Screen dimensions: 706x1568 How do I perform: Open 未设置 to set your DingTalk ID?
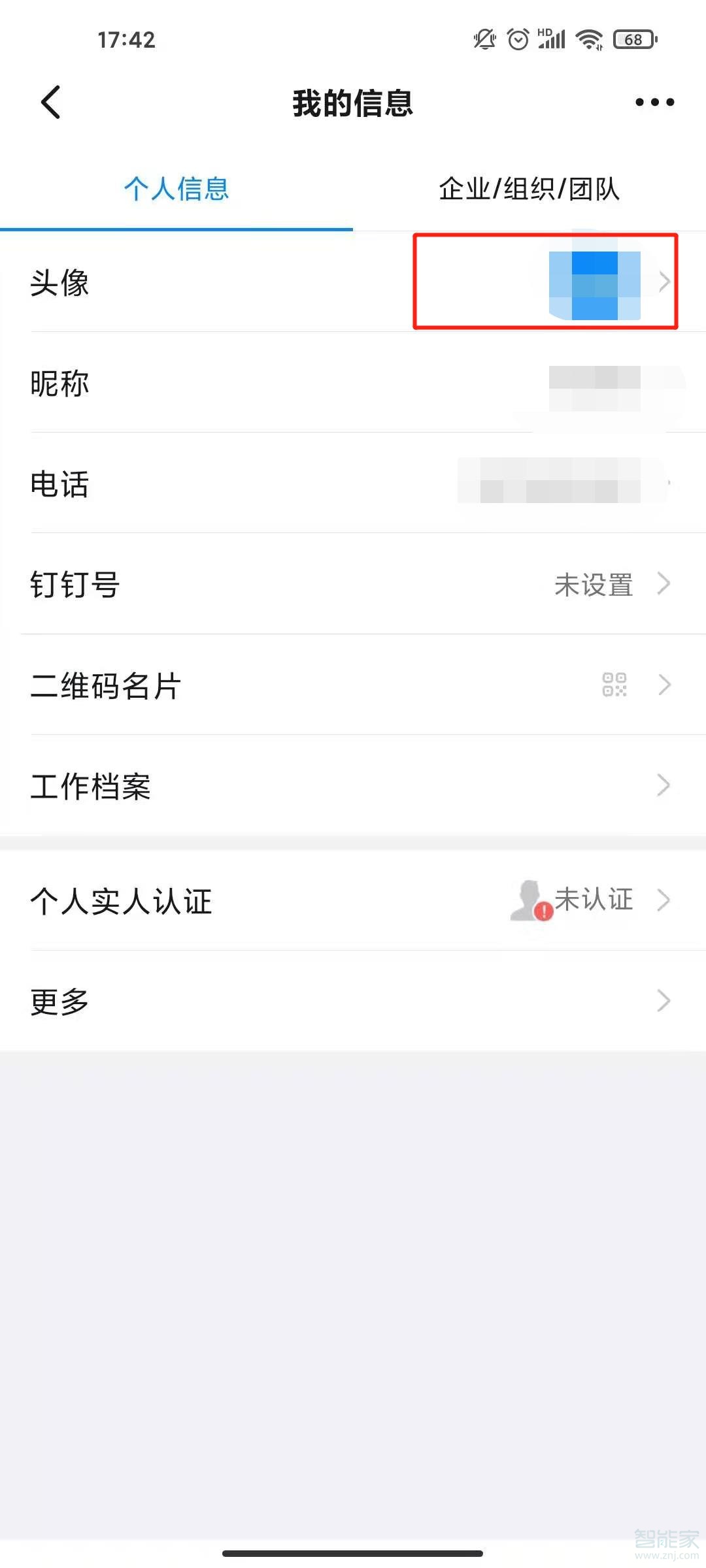pos(593,585)
